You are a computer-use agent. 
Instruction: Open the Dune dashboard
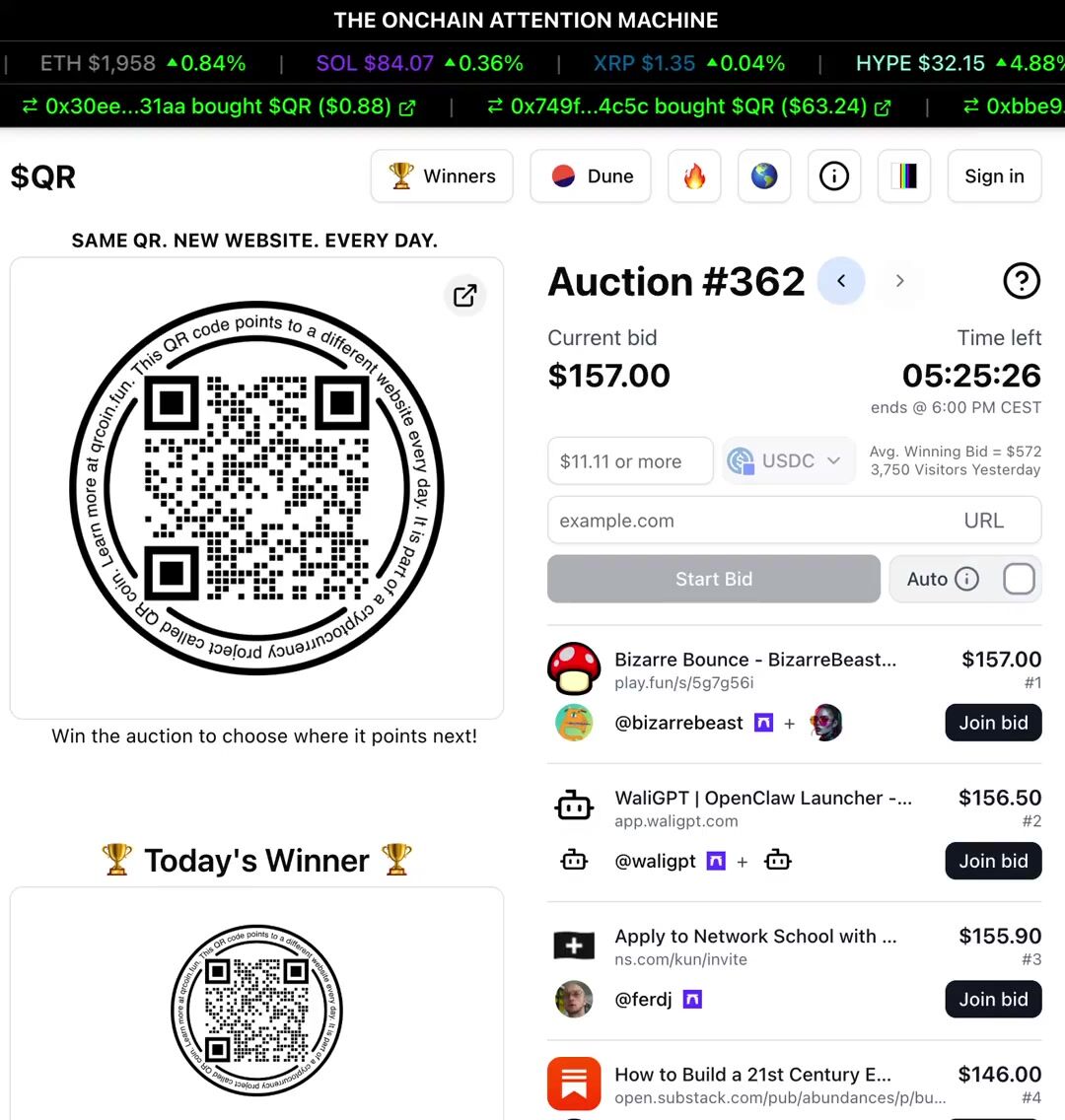[590, 176]
